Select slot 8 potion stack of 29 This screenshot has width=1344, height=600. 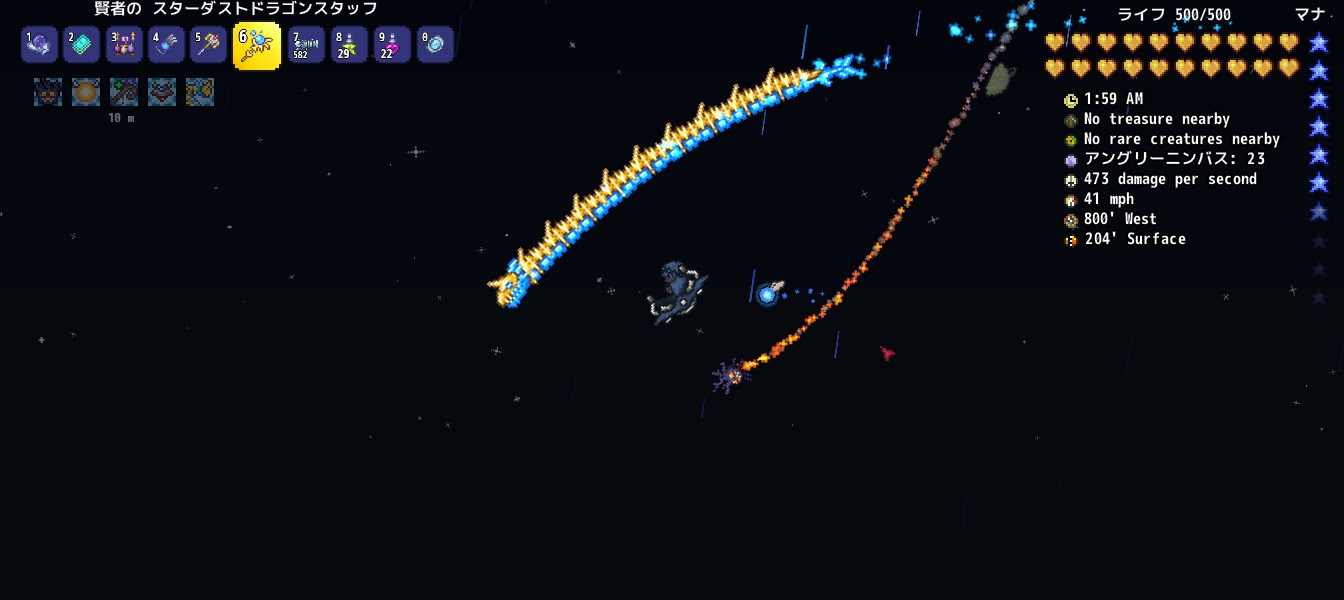(x=349, y=45)
